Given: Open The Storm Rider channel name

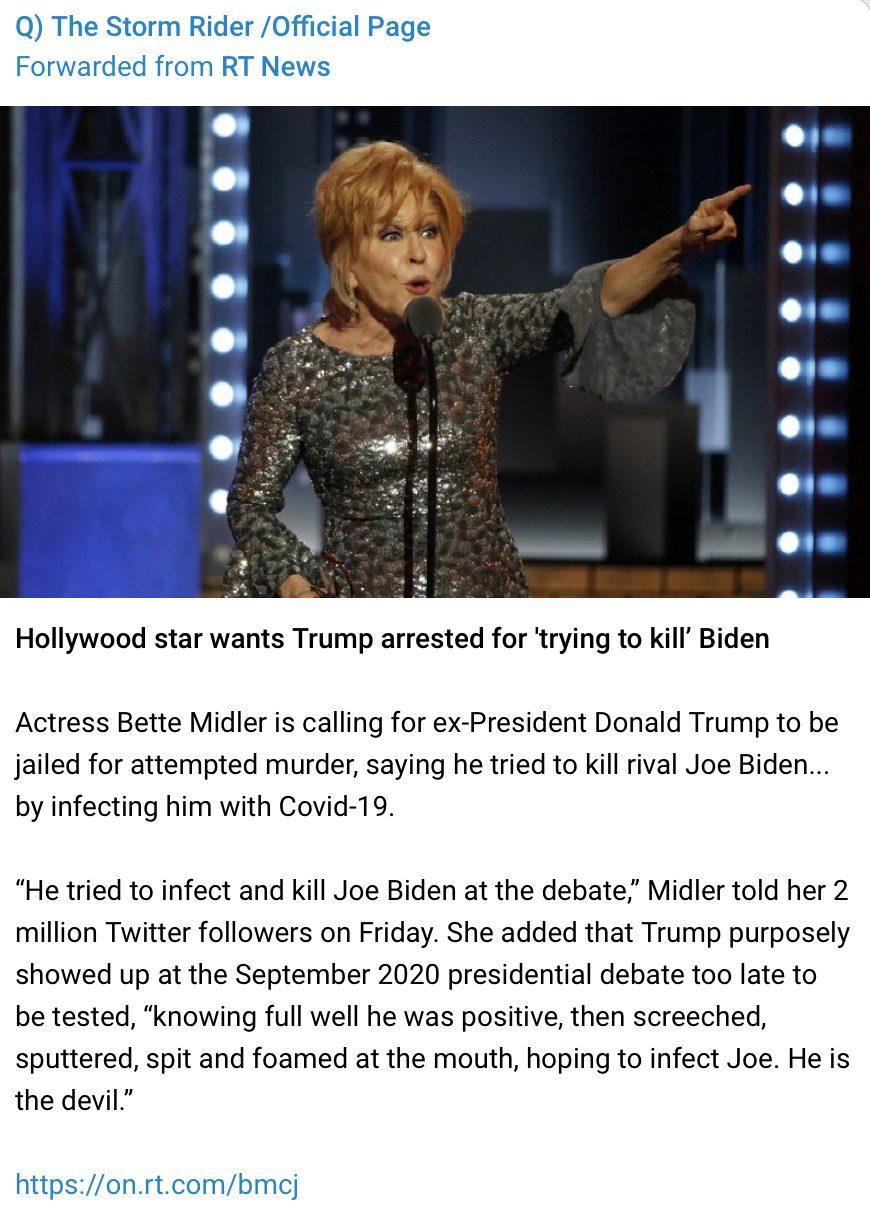Looking at the screenshot, I should pos(223,26).
